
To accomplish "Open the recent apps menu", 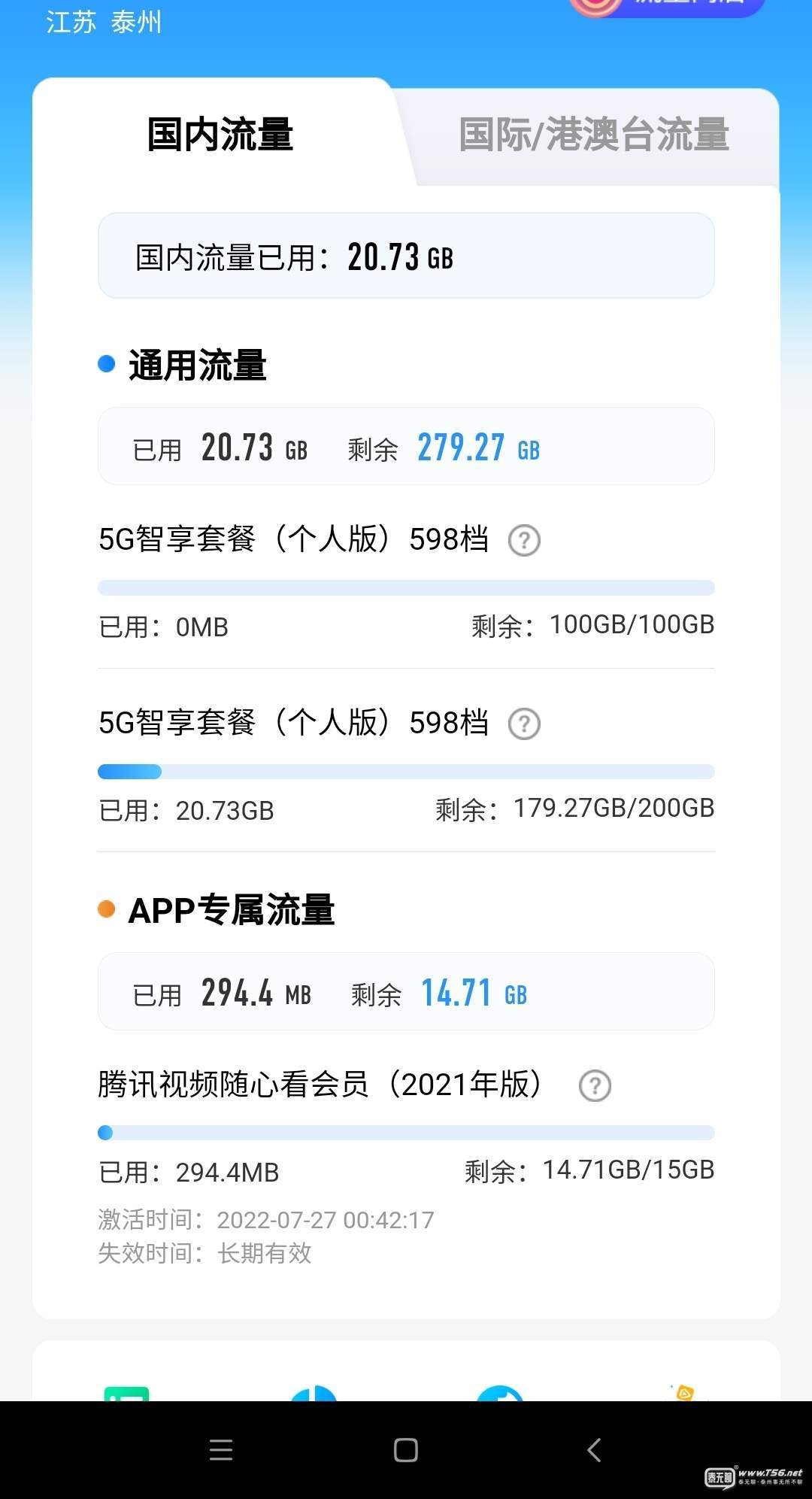I will [x=221, y=1449].
